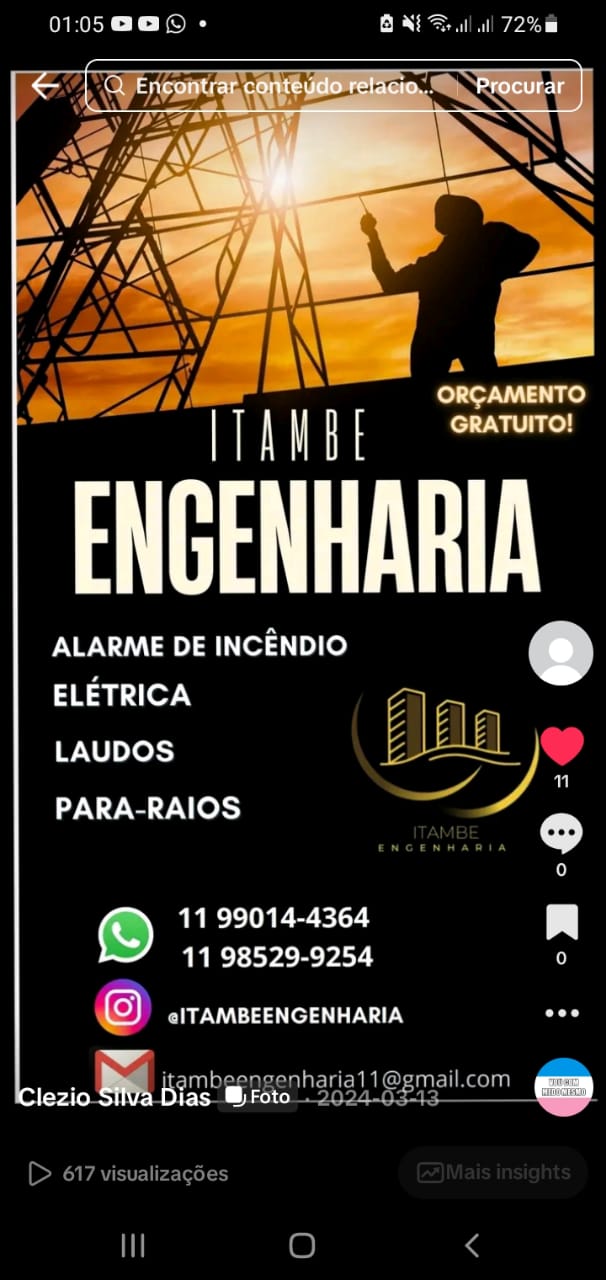The width and height of the screenshot is (606, 1280).
Task: Open the sound disc icon
Action: pyautogui.click(x=564, y=1087)
